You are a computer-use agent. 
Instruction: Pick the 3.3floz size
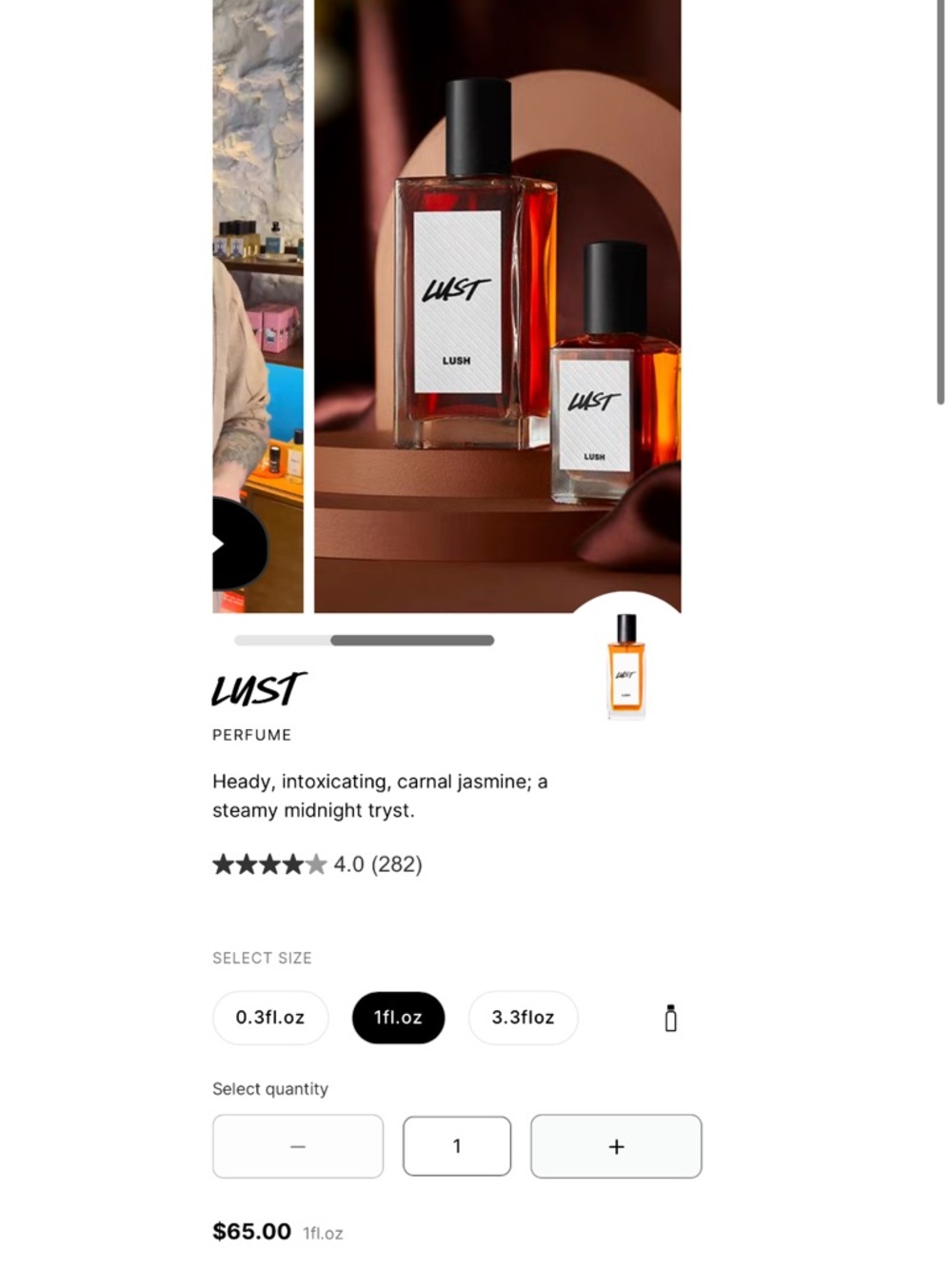(x=523, y=1018)
